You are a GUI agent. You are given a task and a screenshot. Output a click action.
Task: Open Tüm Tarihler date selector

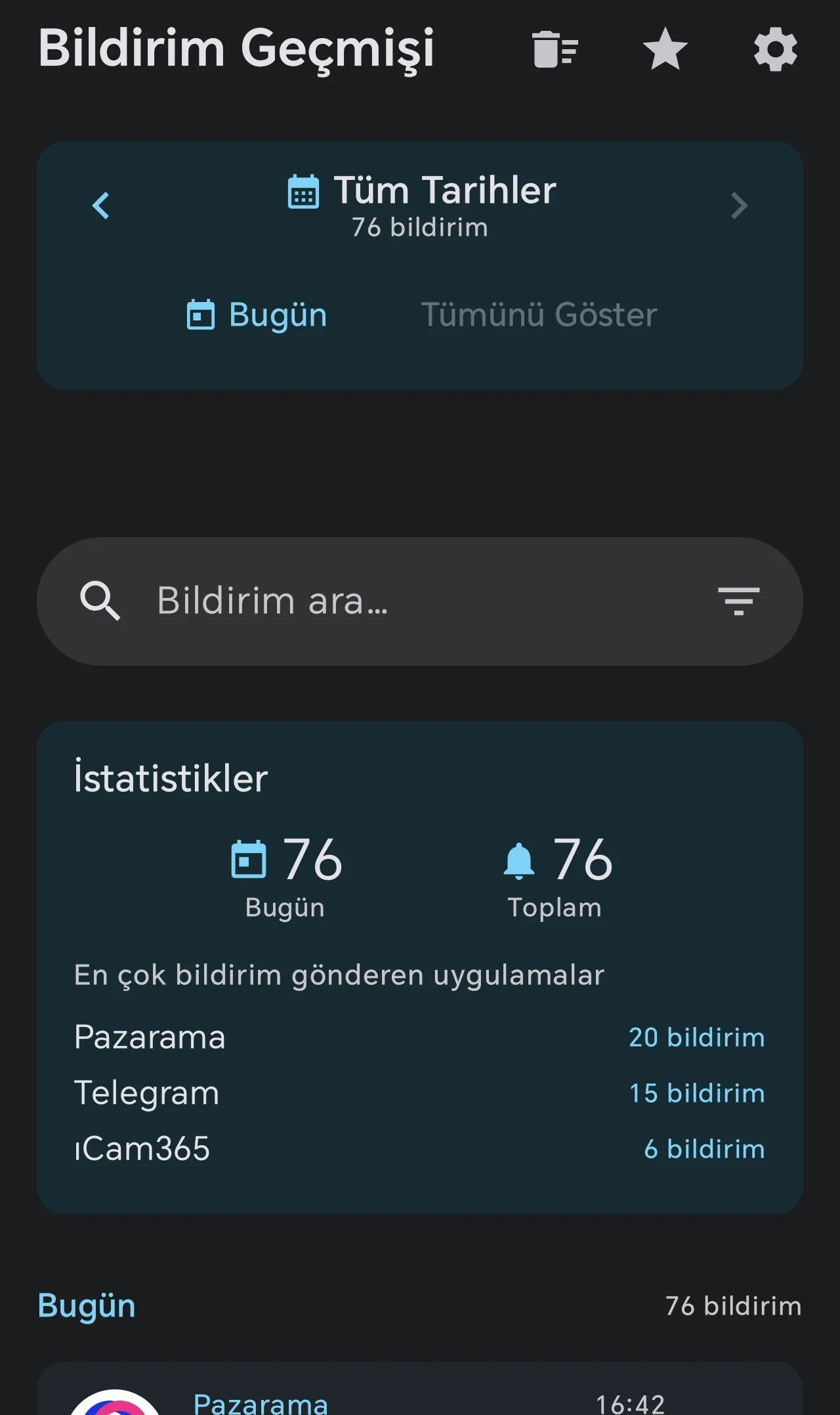tap(444, 191)
